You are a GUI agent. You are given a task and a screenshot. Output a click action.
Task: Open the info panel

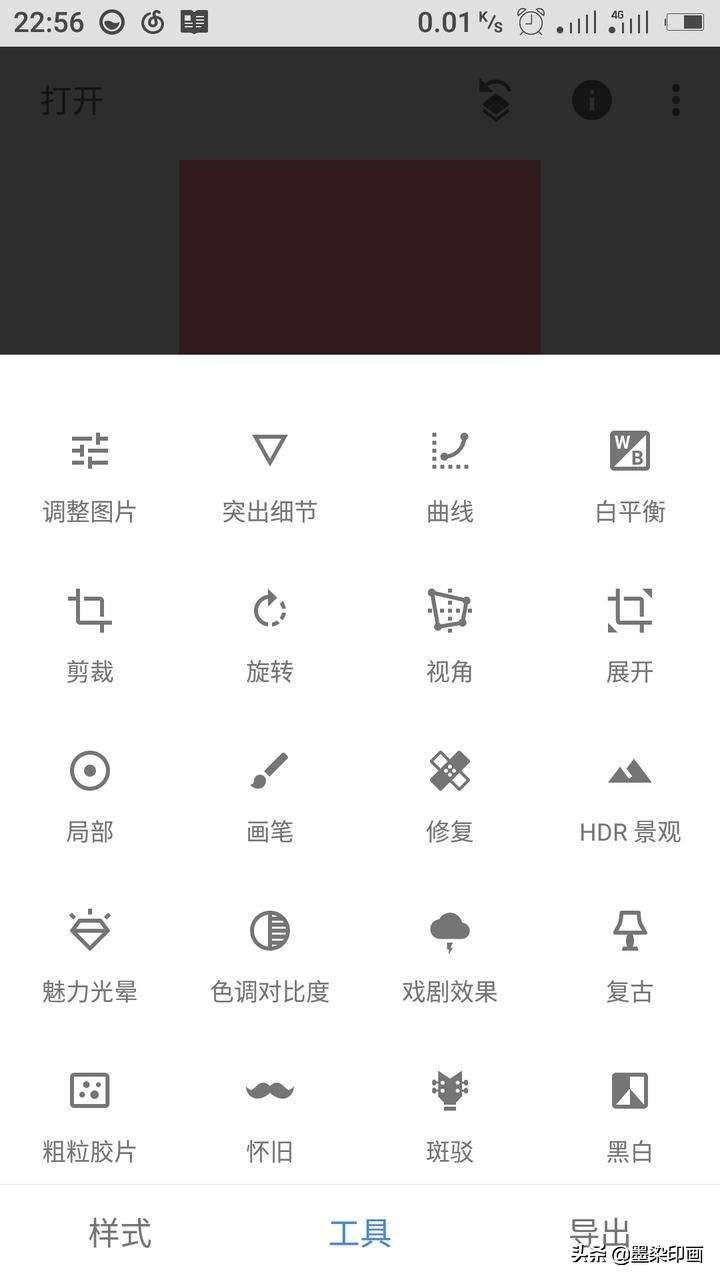591,100
